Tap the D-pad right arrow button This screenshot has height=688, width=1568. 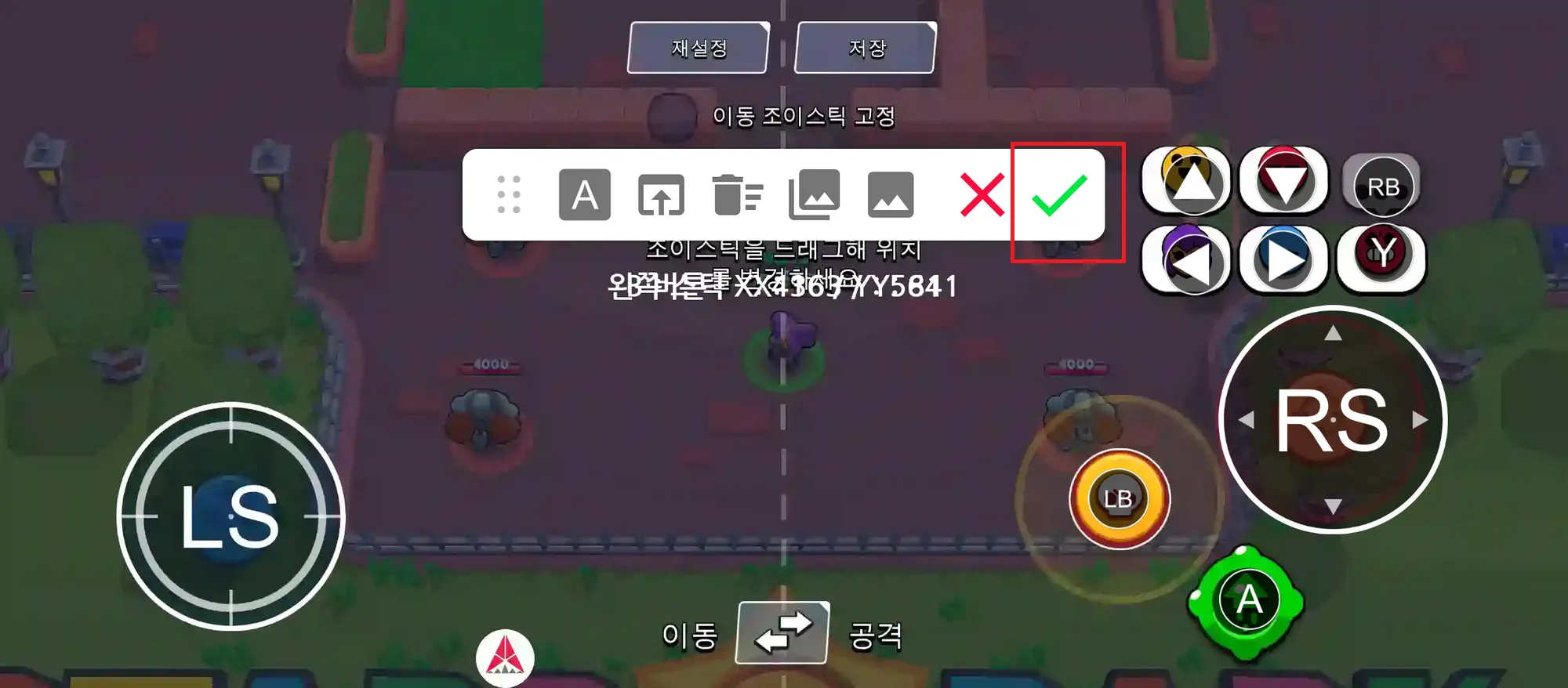click(x=1283, y=259)
